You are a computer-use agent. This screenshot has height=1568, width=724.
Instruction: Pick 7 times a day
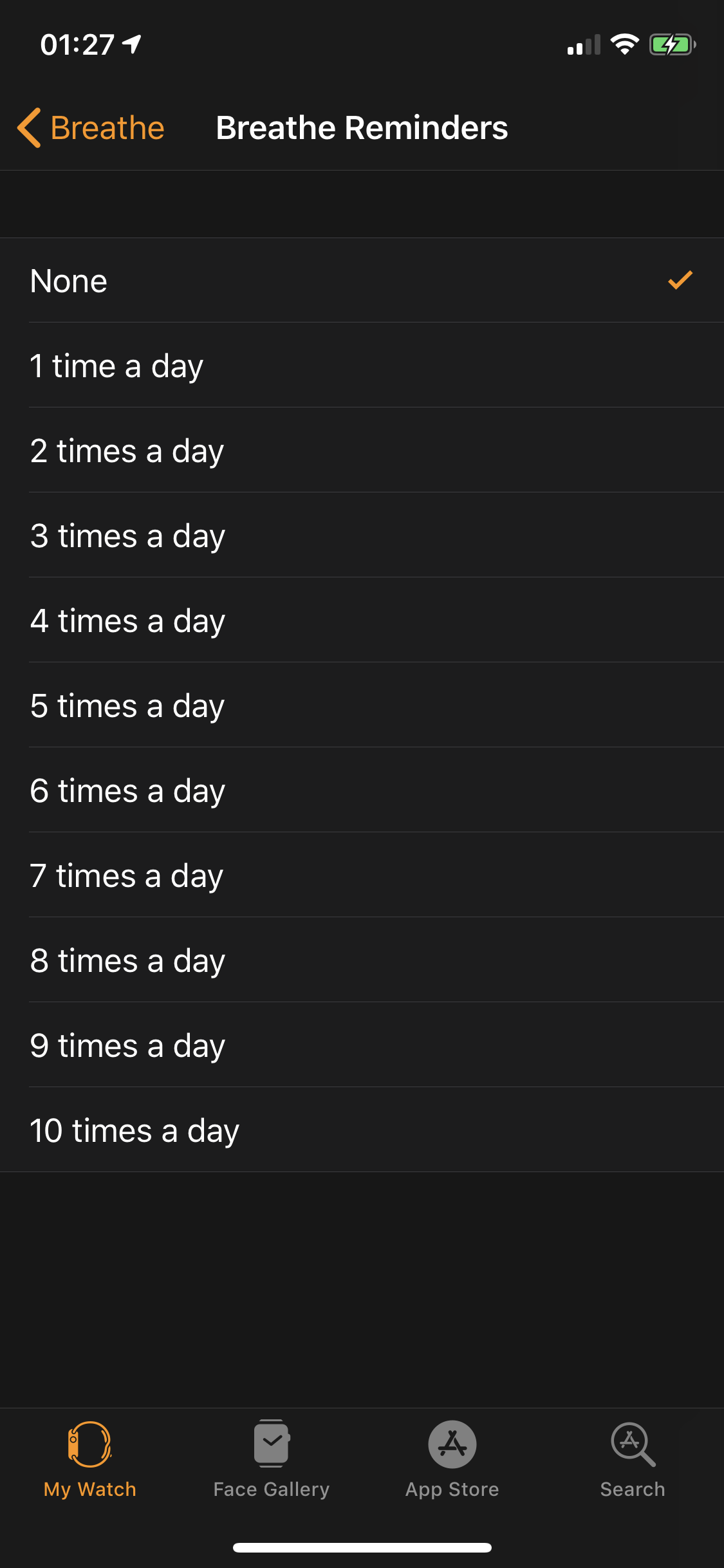tap(362, 875)
